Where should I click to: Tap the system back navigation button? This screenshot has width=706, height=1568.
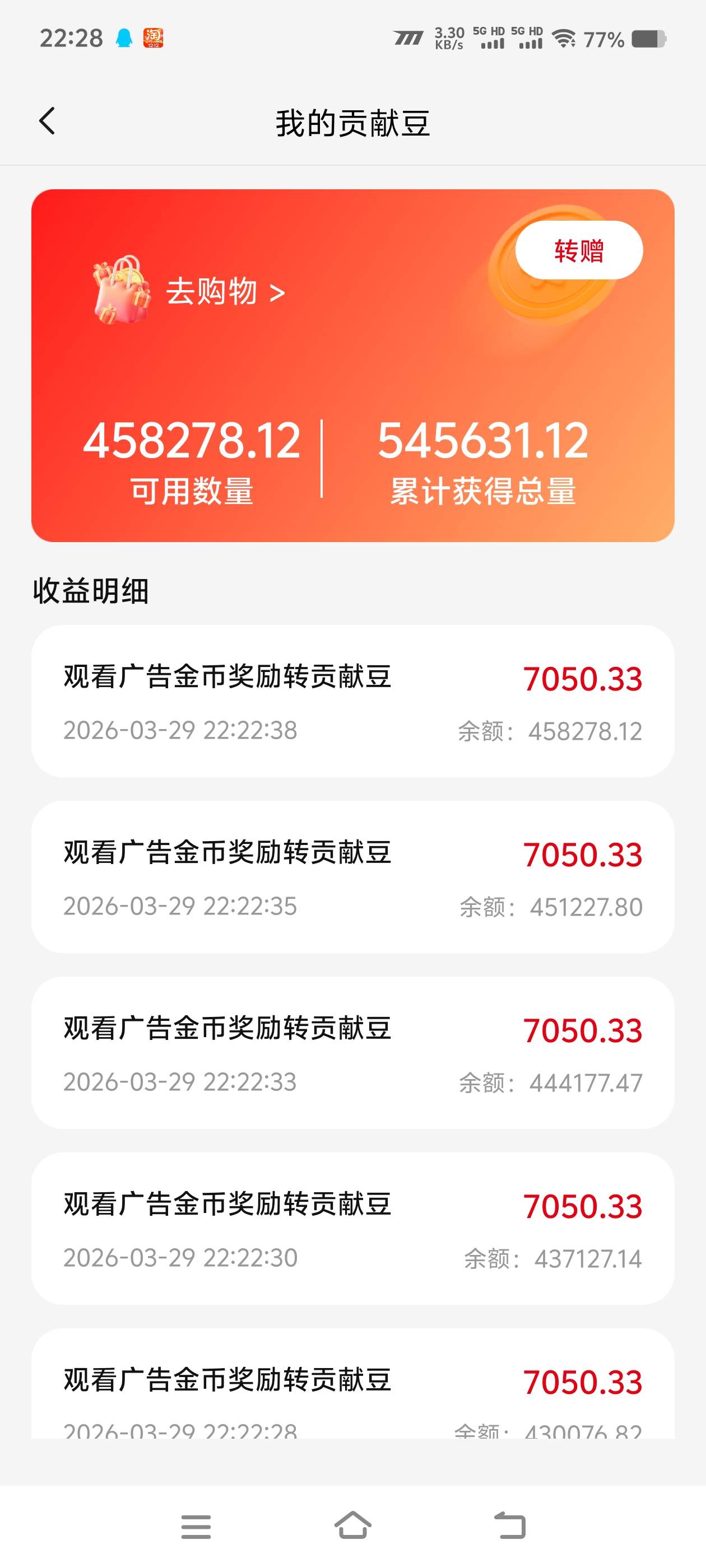(510, 1525)
